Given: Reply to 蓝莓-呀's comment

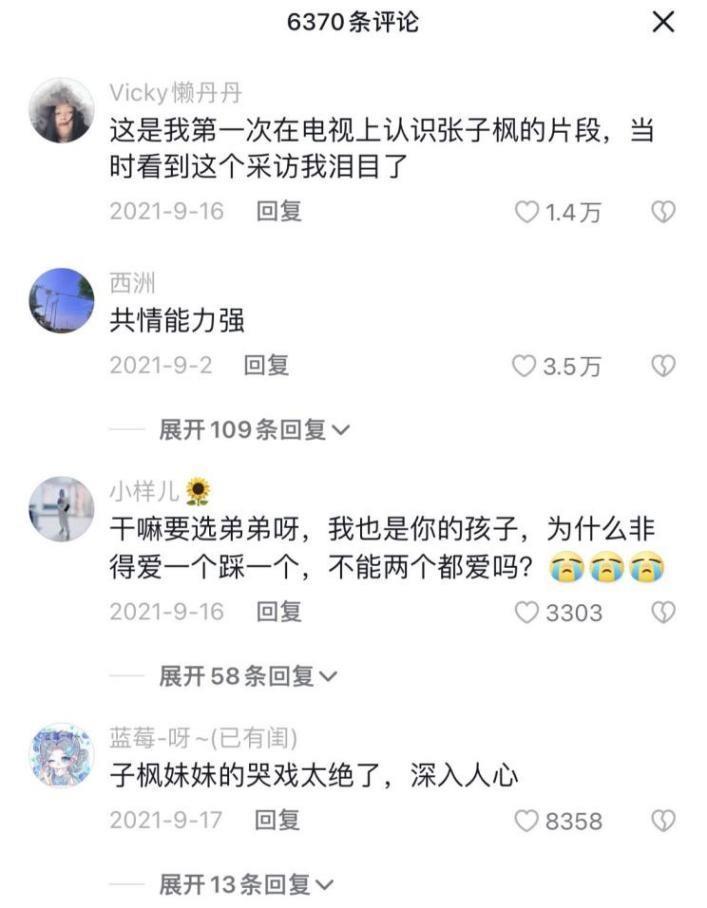Looking at the screenshot, I should pyautogui.click(x=277, y=821).
